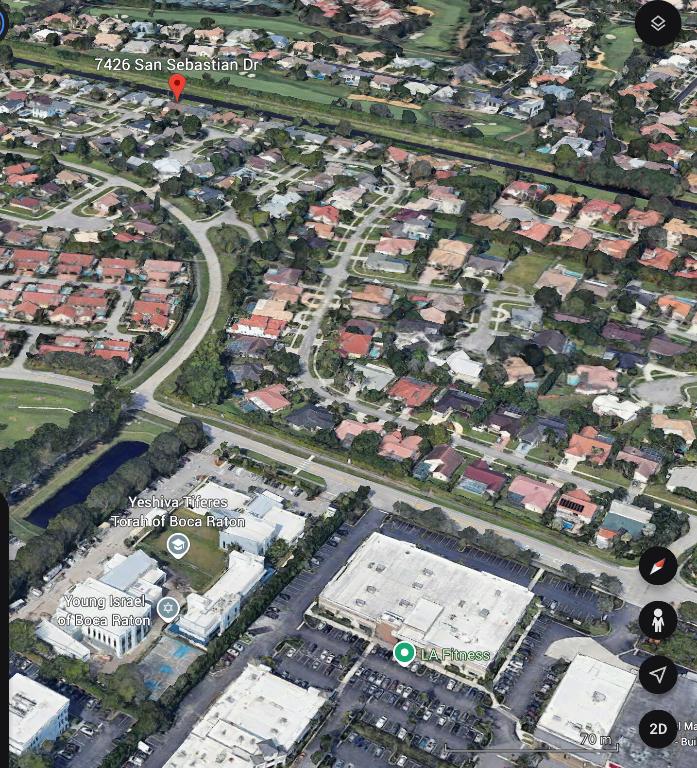This screenshot has width=697, height=768.
Task: Select the 7426 San Sebastian Dr pin
Action: (177, 87)
